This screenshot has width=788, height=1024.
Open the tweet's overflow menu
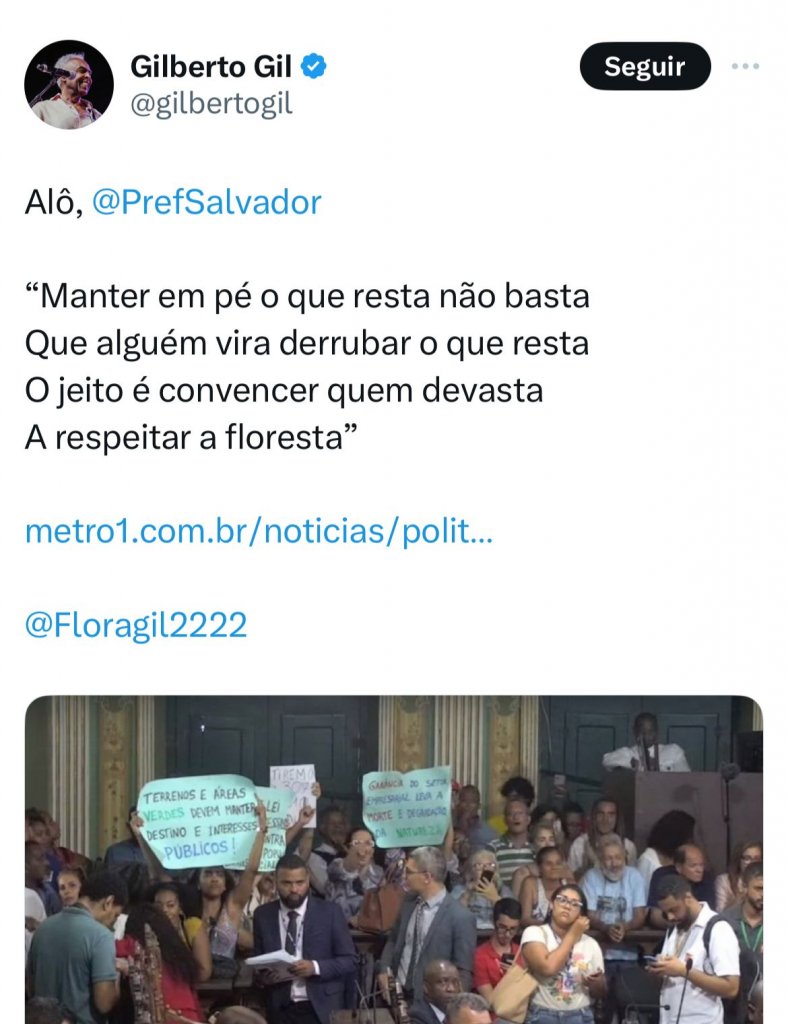(x=745, y=67)
